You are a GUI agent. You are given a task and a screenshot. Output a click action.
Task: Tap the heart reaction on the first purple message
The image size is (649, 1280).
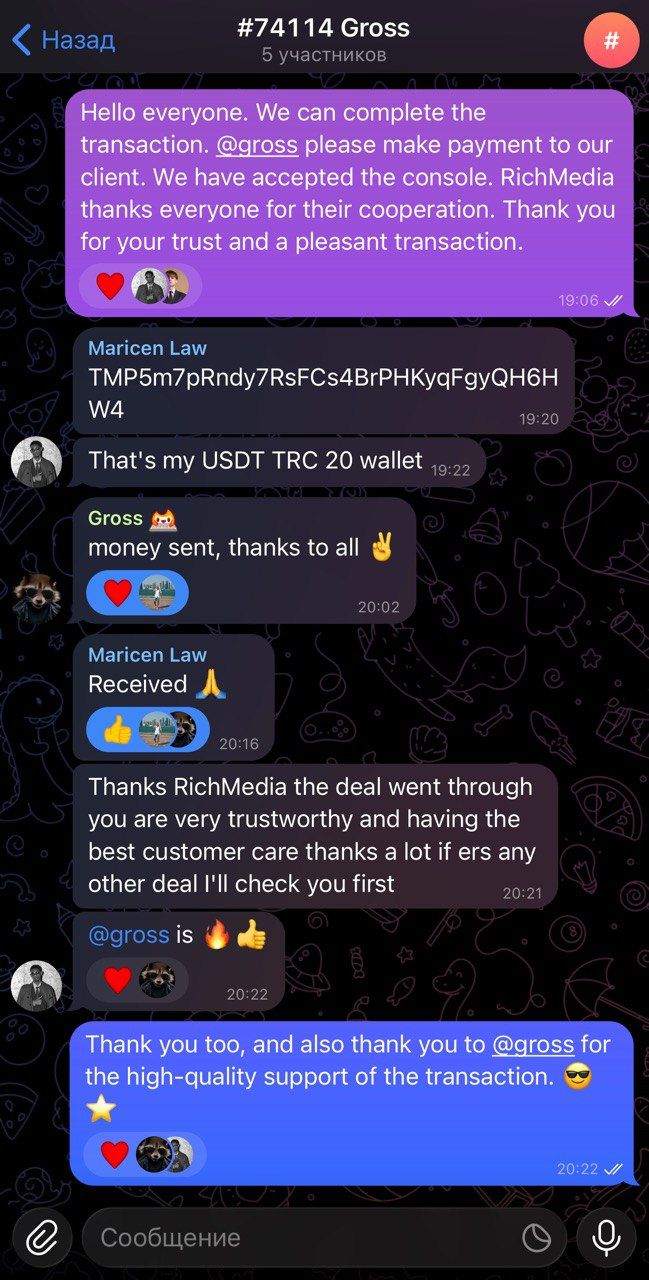click(110, 286)
